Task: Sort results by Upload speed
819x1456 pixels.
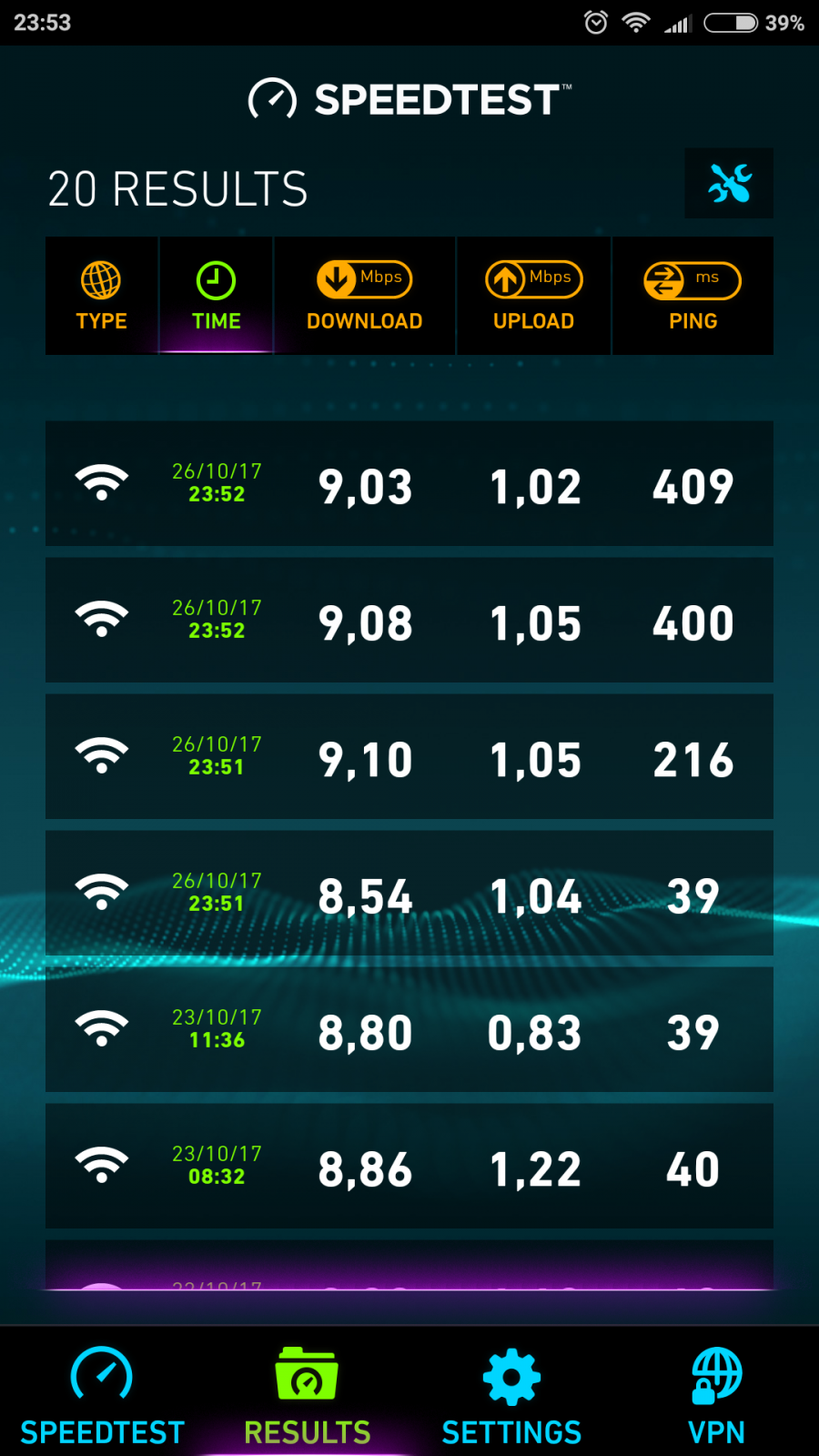Action: point(534,296)
